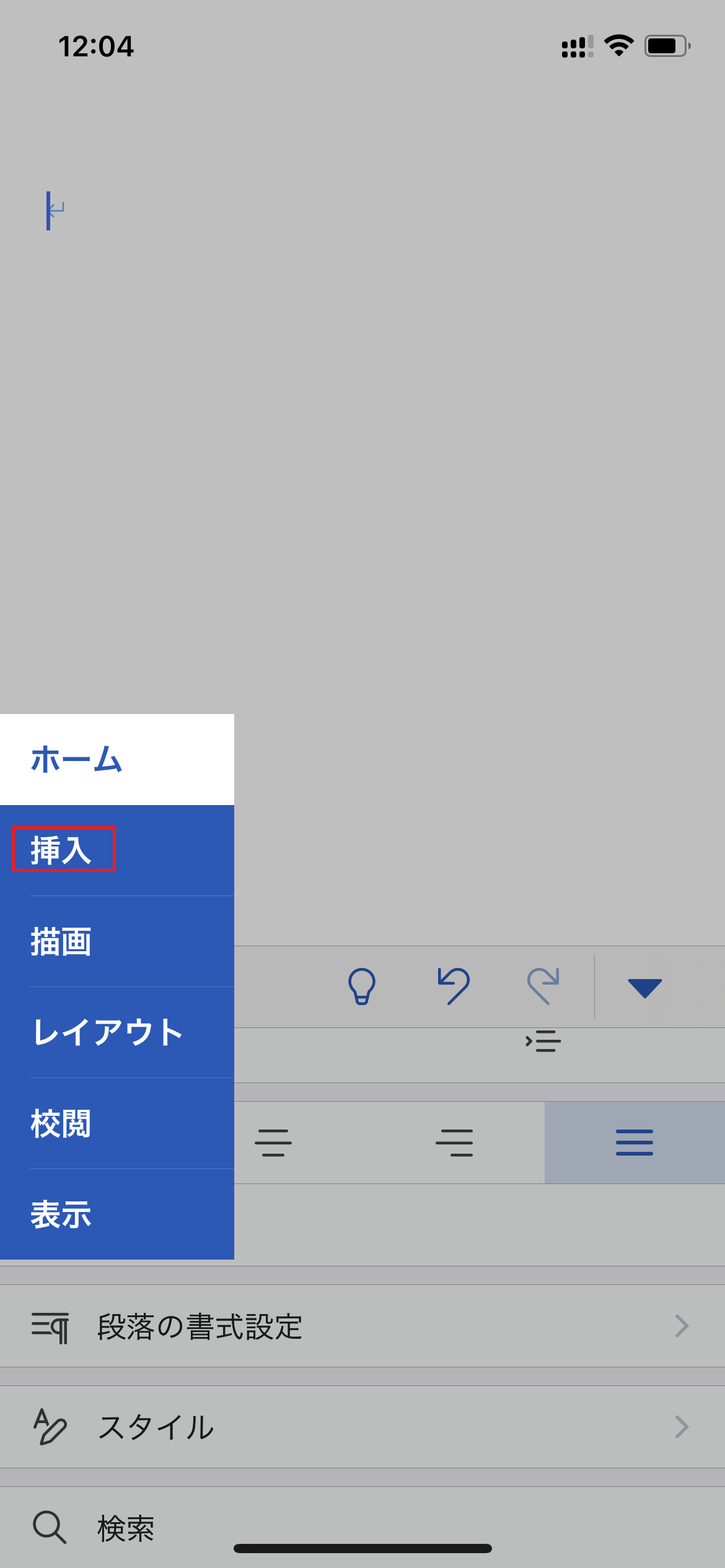Switch to the レイアウト tab
The image size is (725, 1568).
click(117, 1032)
